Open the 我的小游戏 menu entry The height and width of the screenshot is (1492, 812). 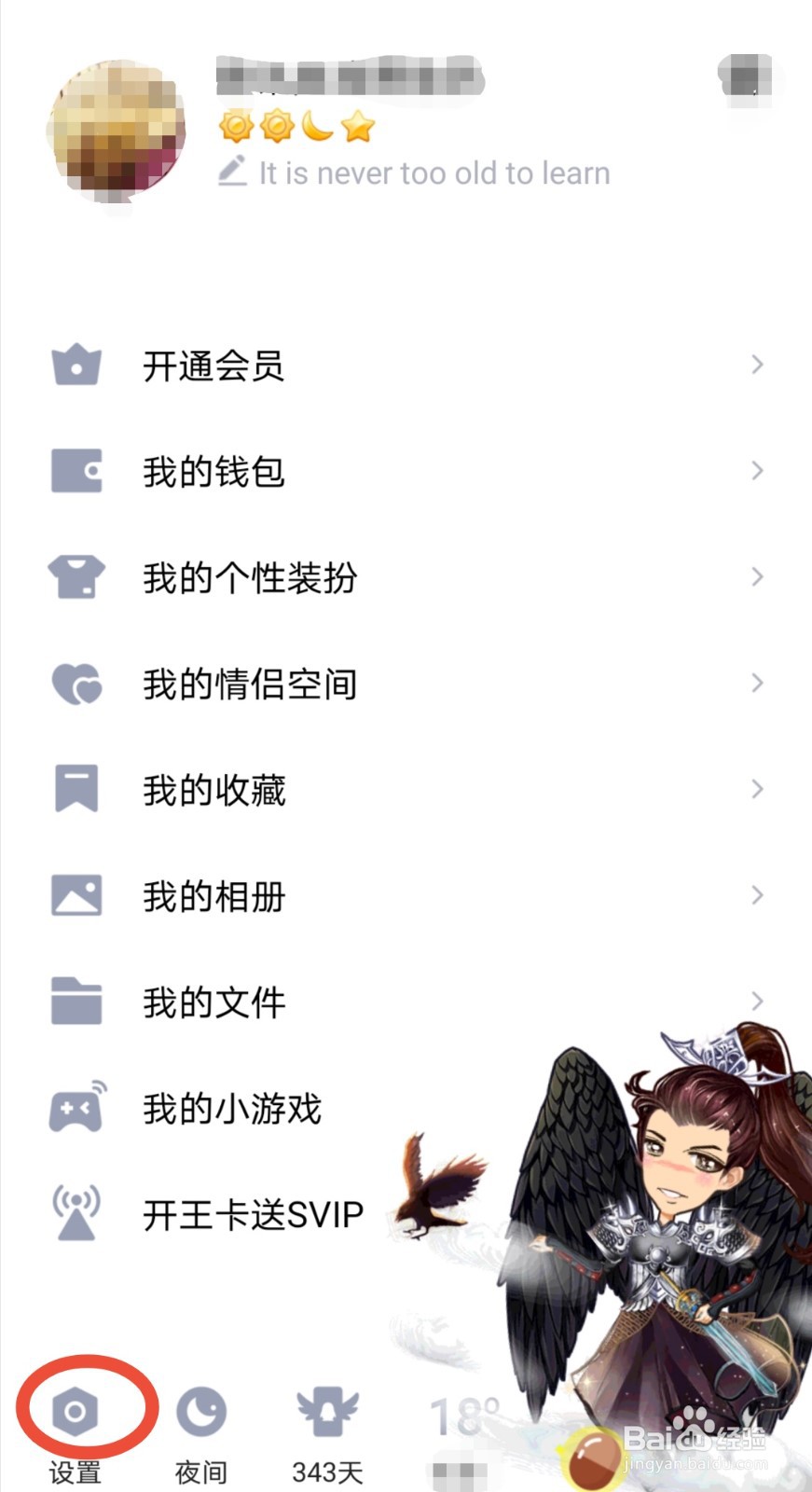coord(233,1110)
